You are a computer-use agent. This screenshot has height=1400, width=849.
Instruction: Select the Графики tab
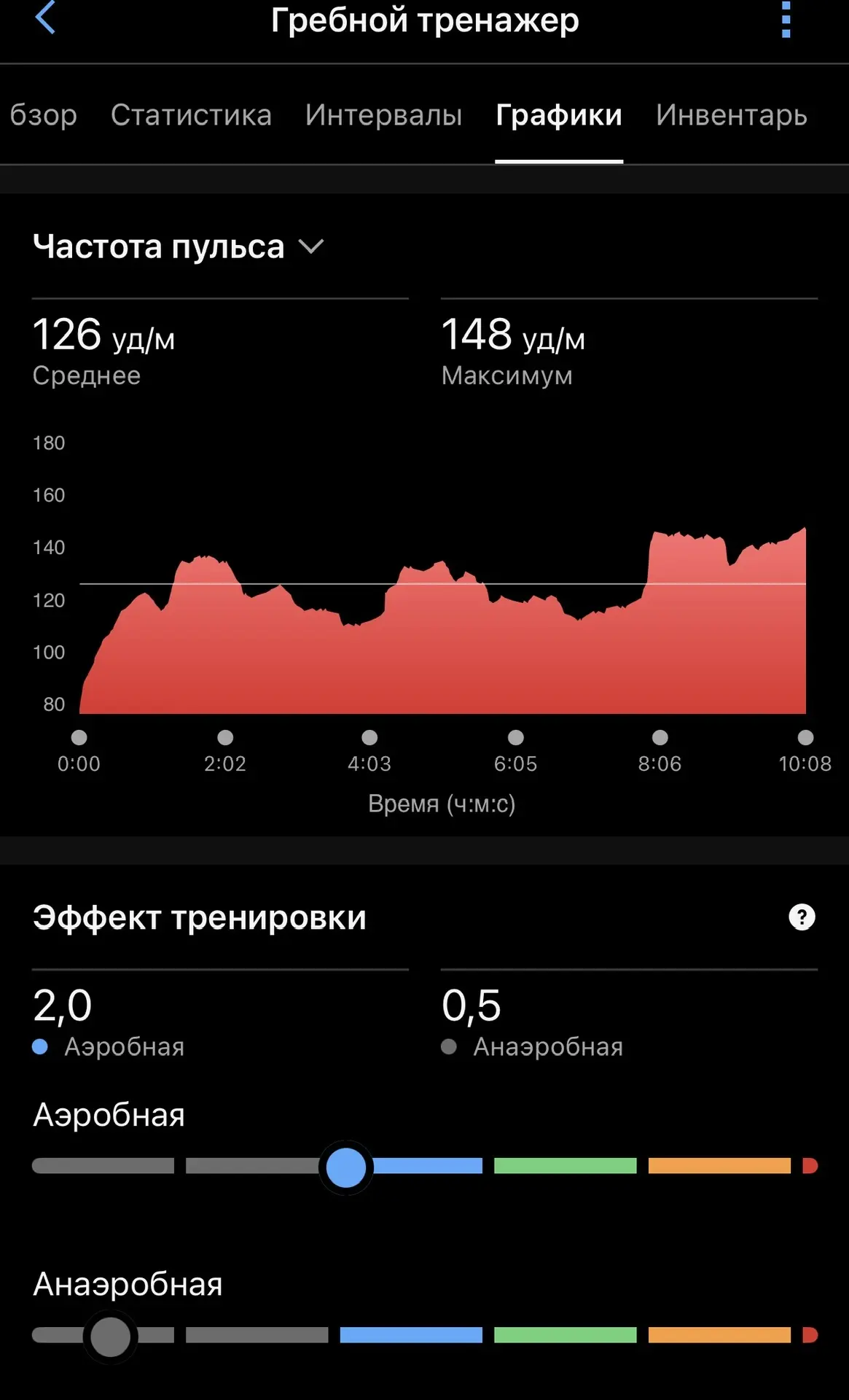[x=559, y=115]
